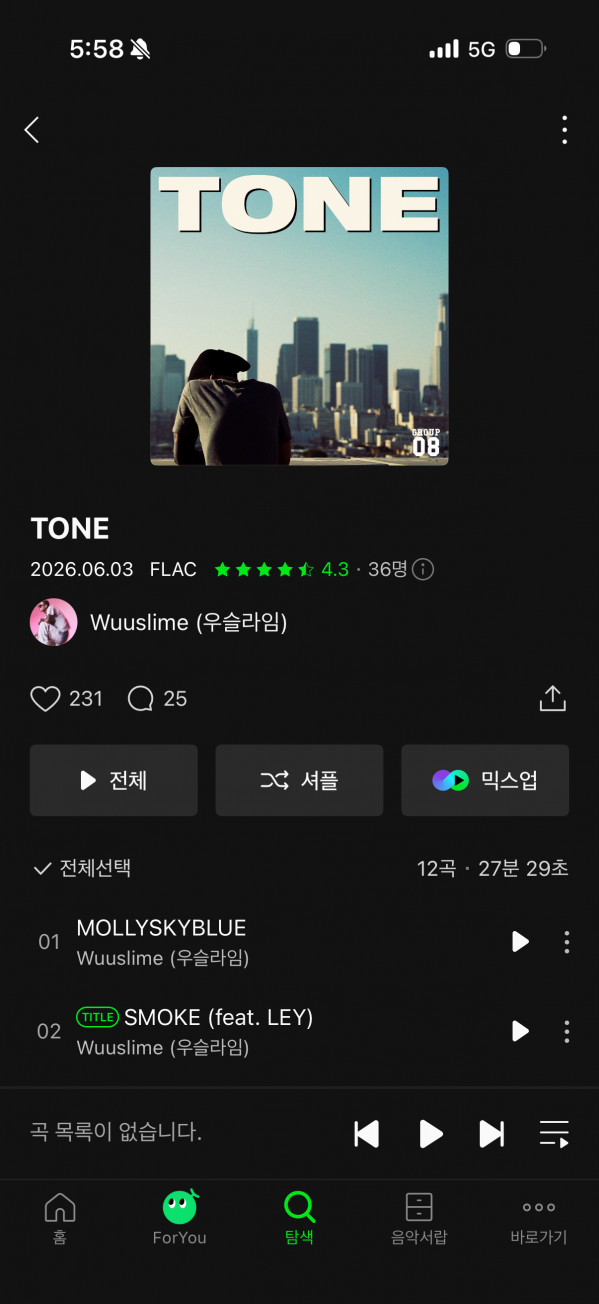Play SMOKE (feat. LEY)
The height and width of the screenshot is (1304, 599).
point(520,1031)
